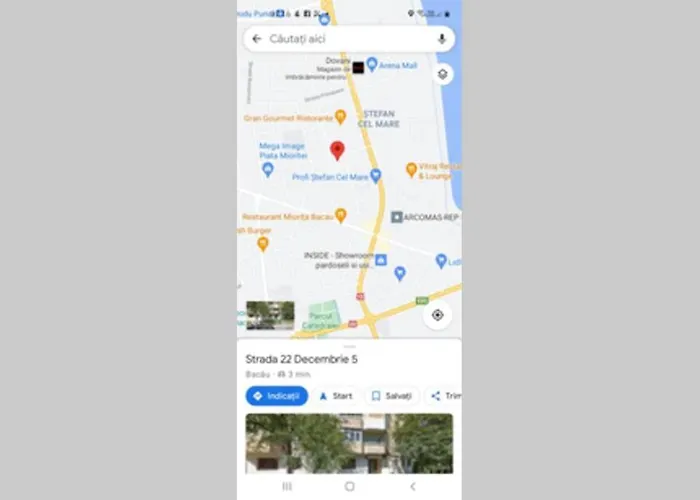Start voice search with microphone
The height and width of the screenshot is (500, 700).
441,39
